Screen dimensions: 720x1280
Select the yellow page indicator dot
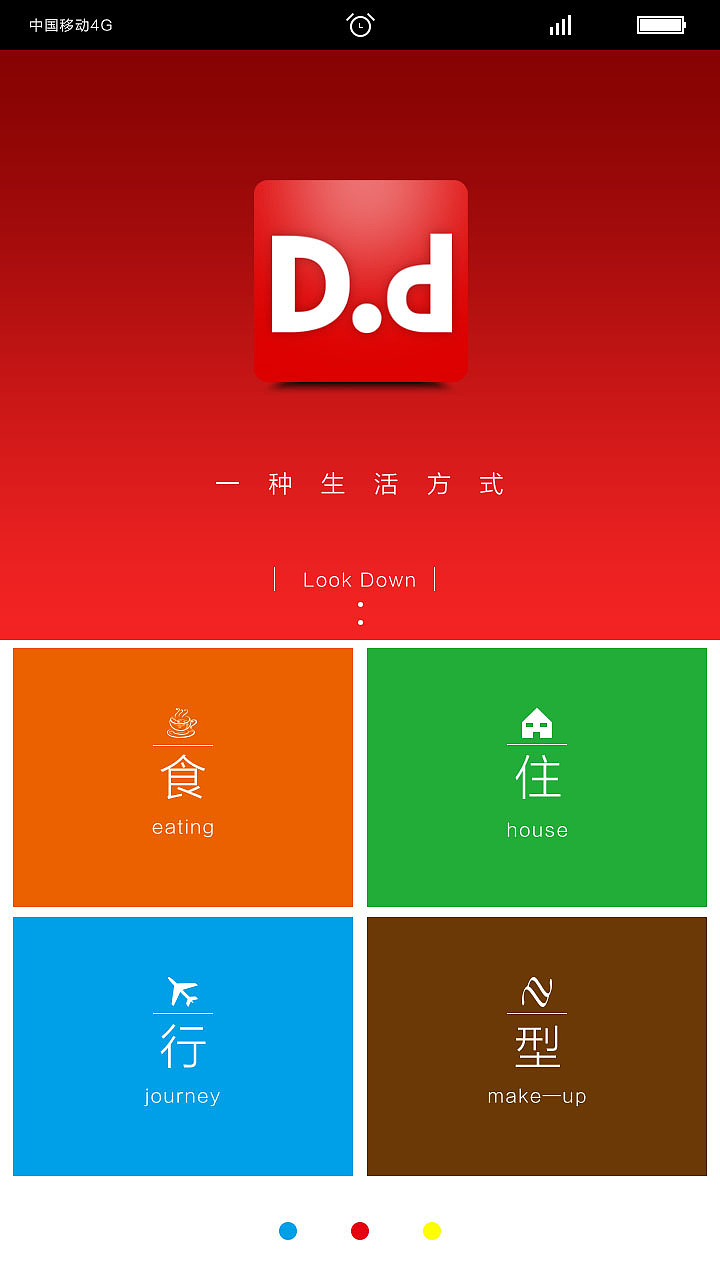click(x=431, y=1231)
